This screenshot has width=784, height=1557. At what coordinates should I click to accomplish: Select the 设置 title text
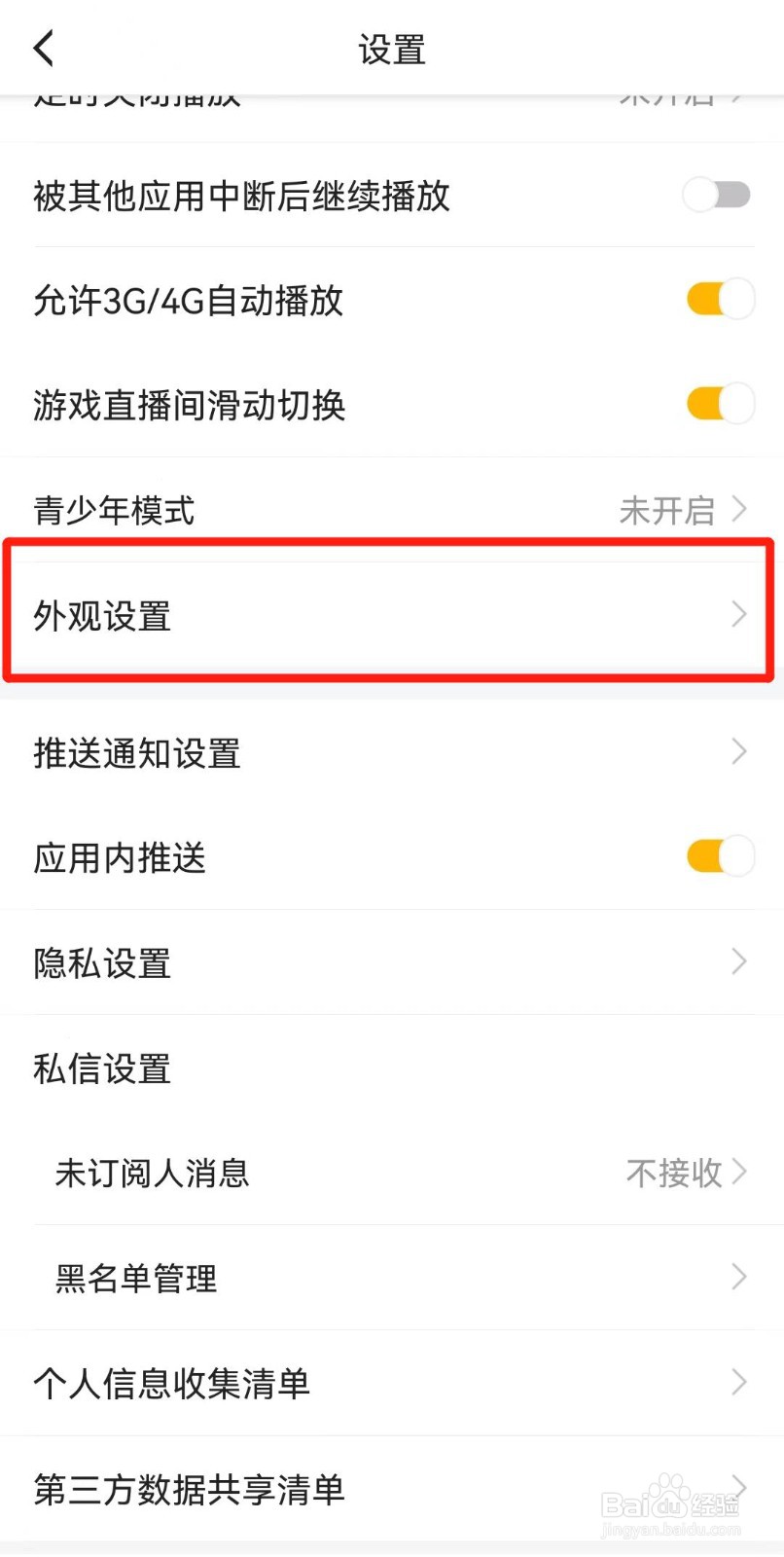point(392,48)
